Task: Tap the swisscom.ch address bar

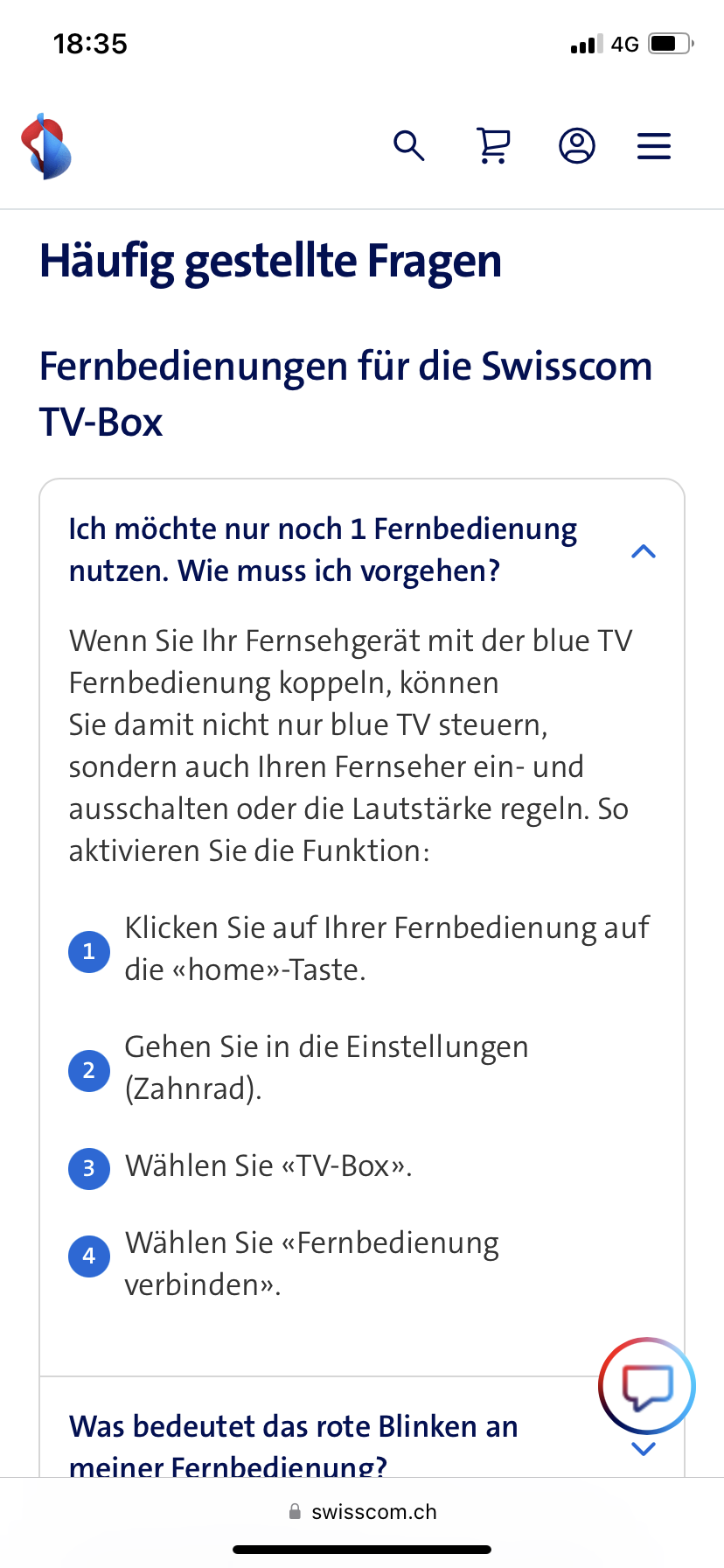Action: click(362, 1512)
